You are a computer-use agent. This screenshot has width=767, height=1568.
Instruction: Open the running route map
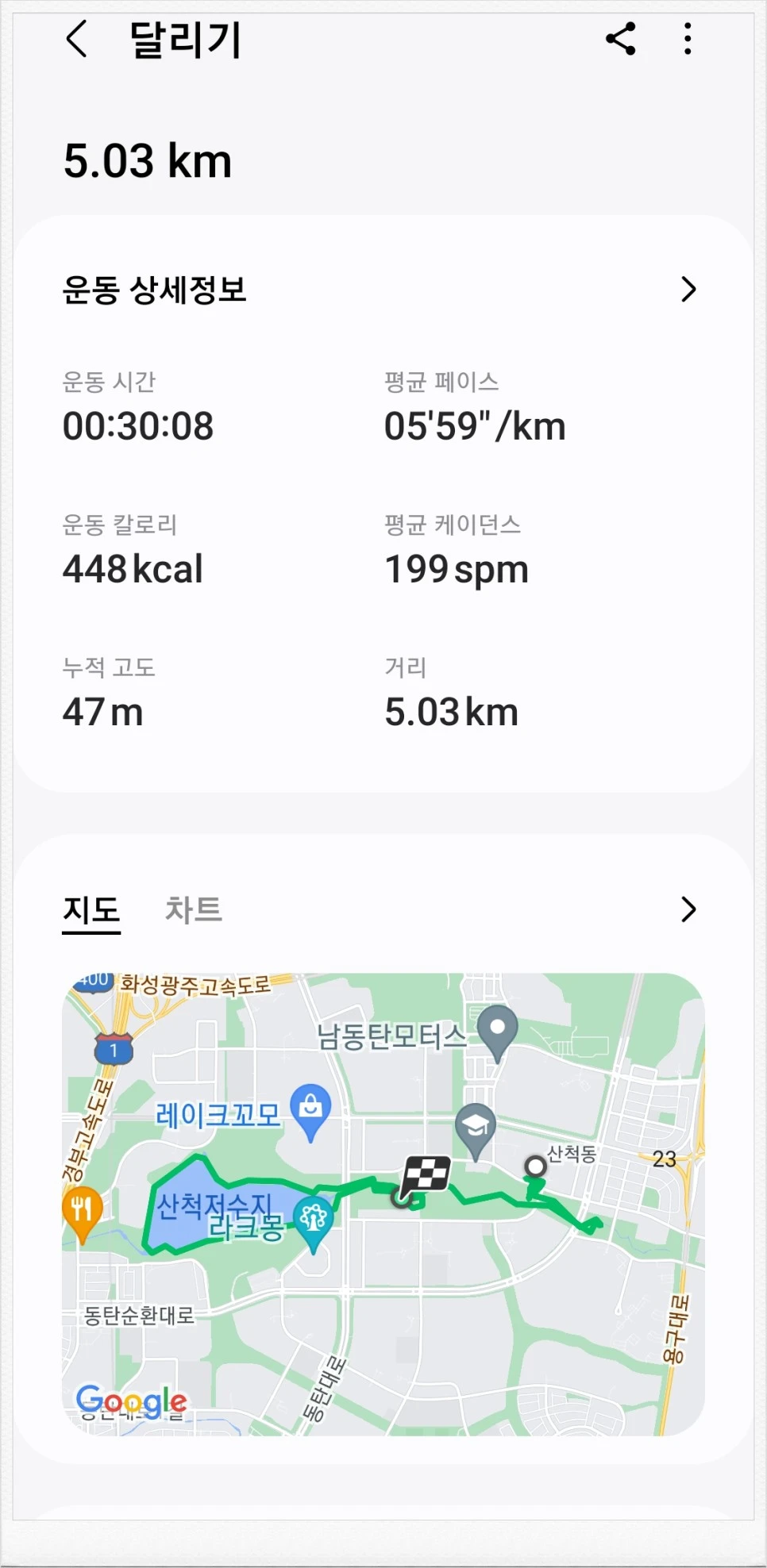383,1203
